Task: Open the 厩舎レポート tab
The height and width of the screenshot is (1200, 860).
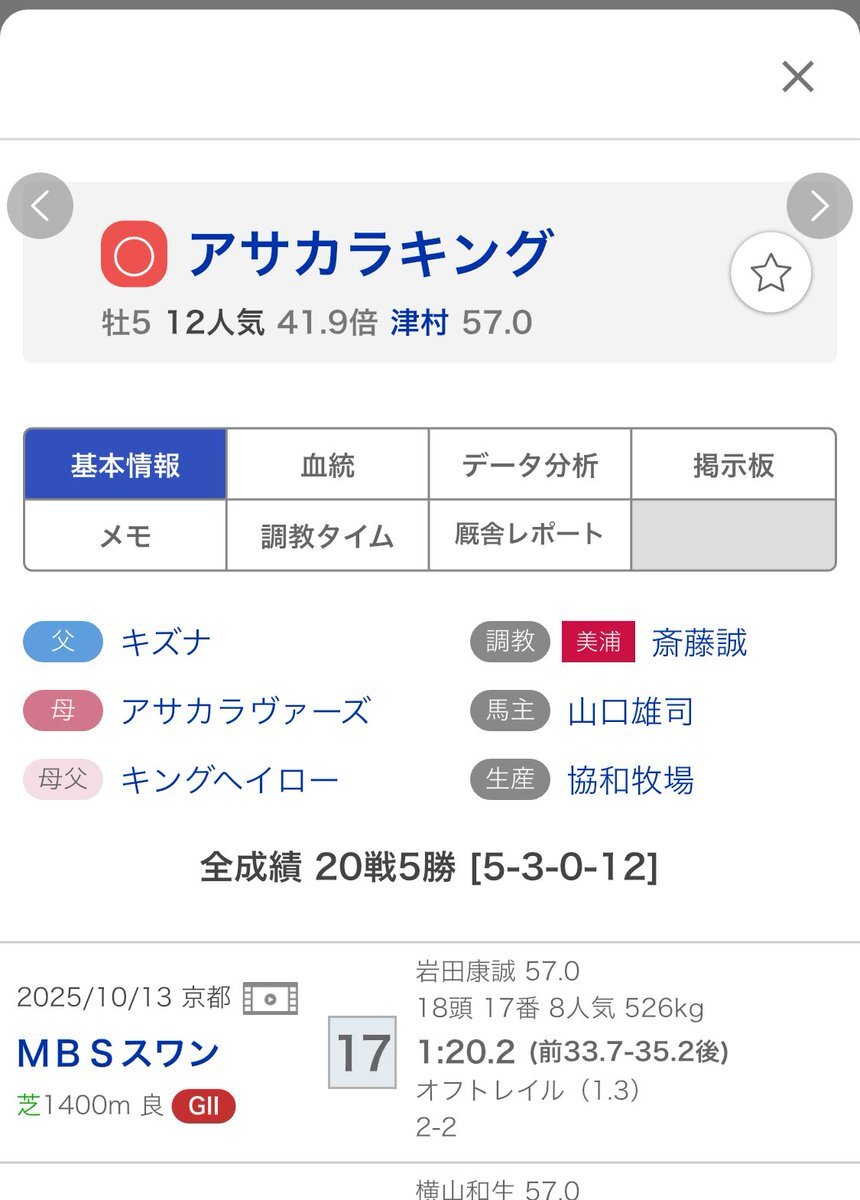Action: point(530,534)
